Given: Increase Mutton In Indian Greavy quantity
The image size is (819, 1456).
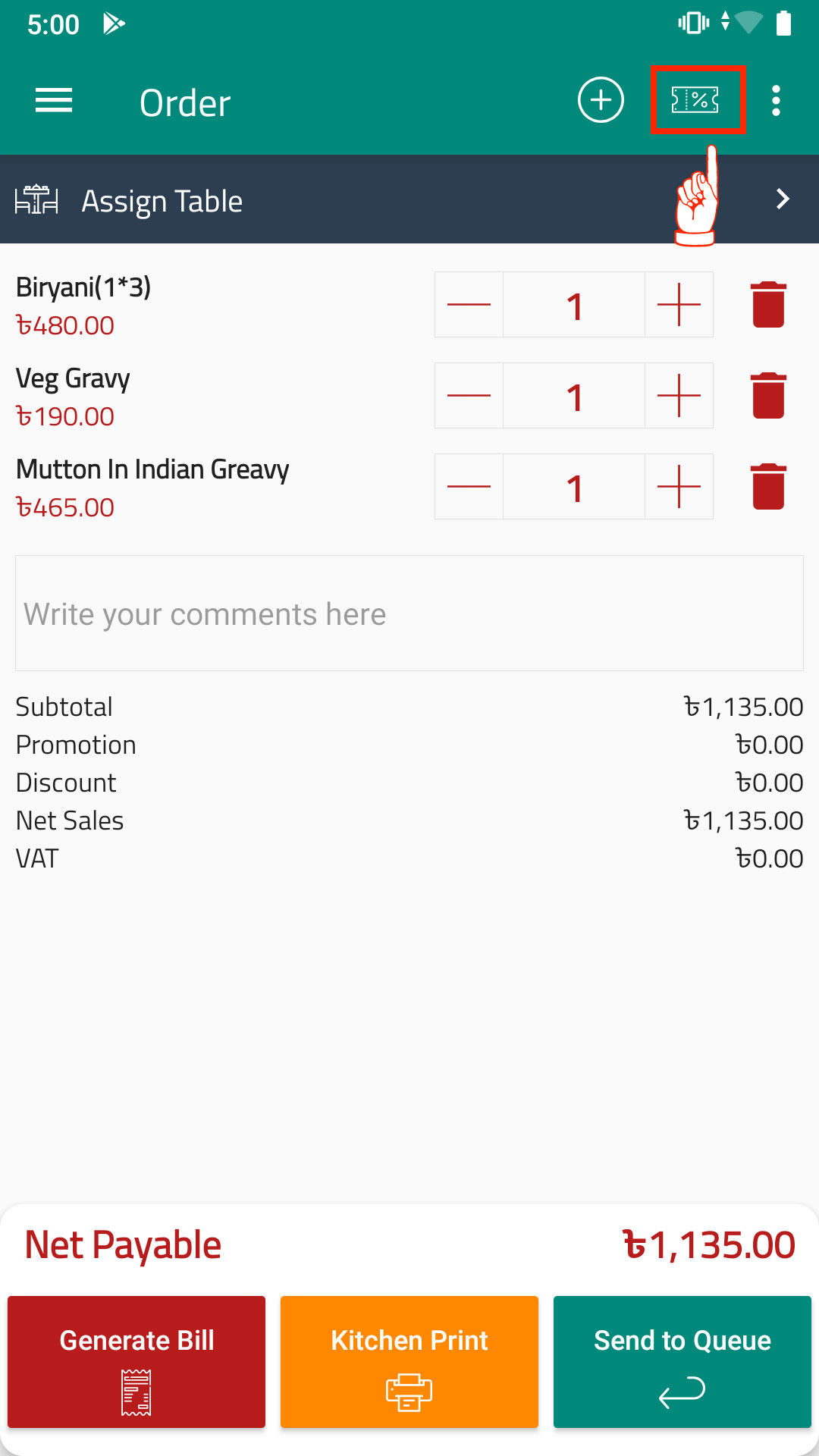Looking at the screenshot, I should (x=679, y=486).
